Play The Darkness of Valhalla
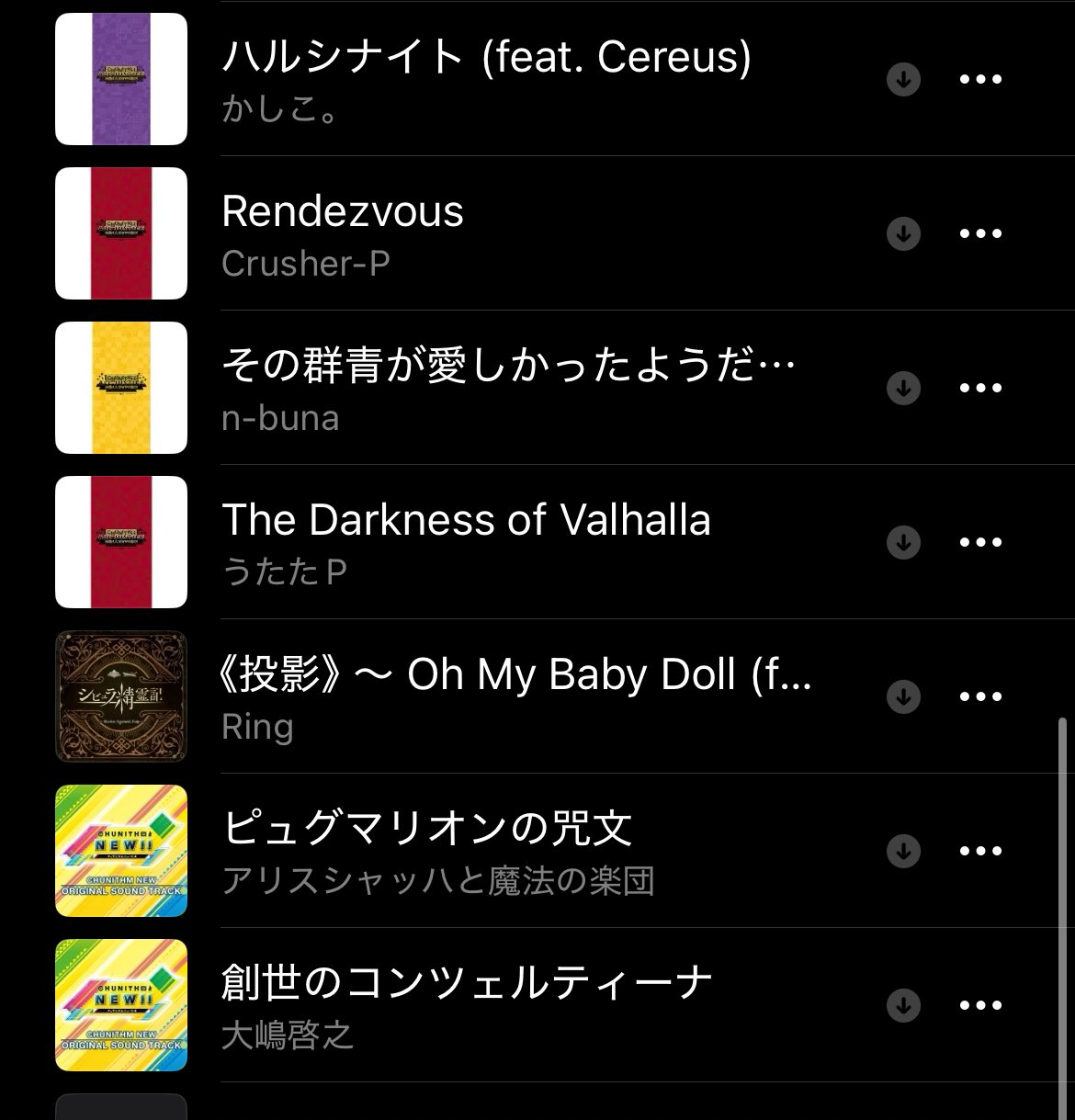The image size is (1075, 1120). tap(466, 521)
